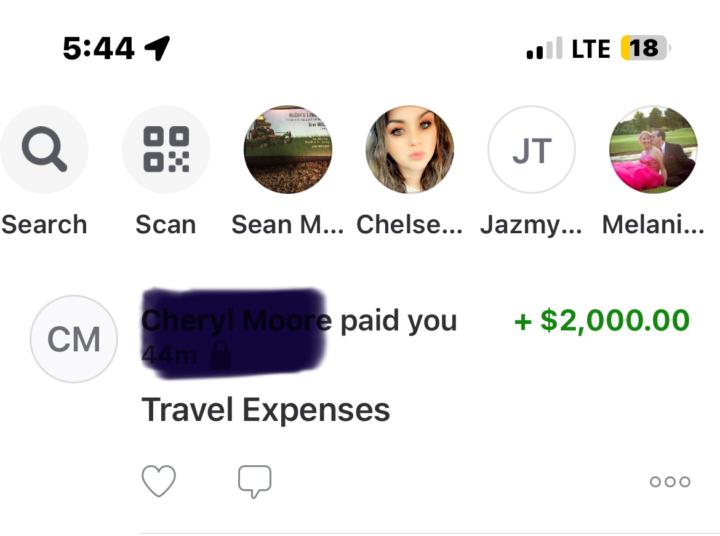Select the JT contact Jazmy...
This screenshot has width=720, height=536.
pos(531,150)
